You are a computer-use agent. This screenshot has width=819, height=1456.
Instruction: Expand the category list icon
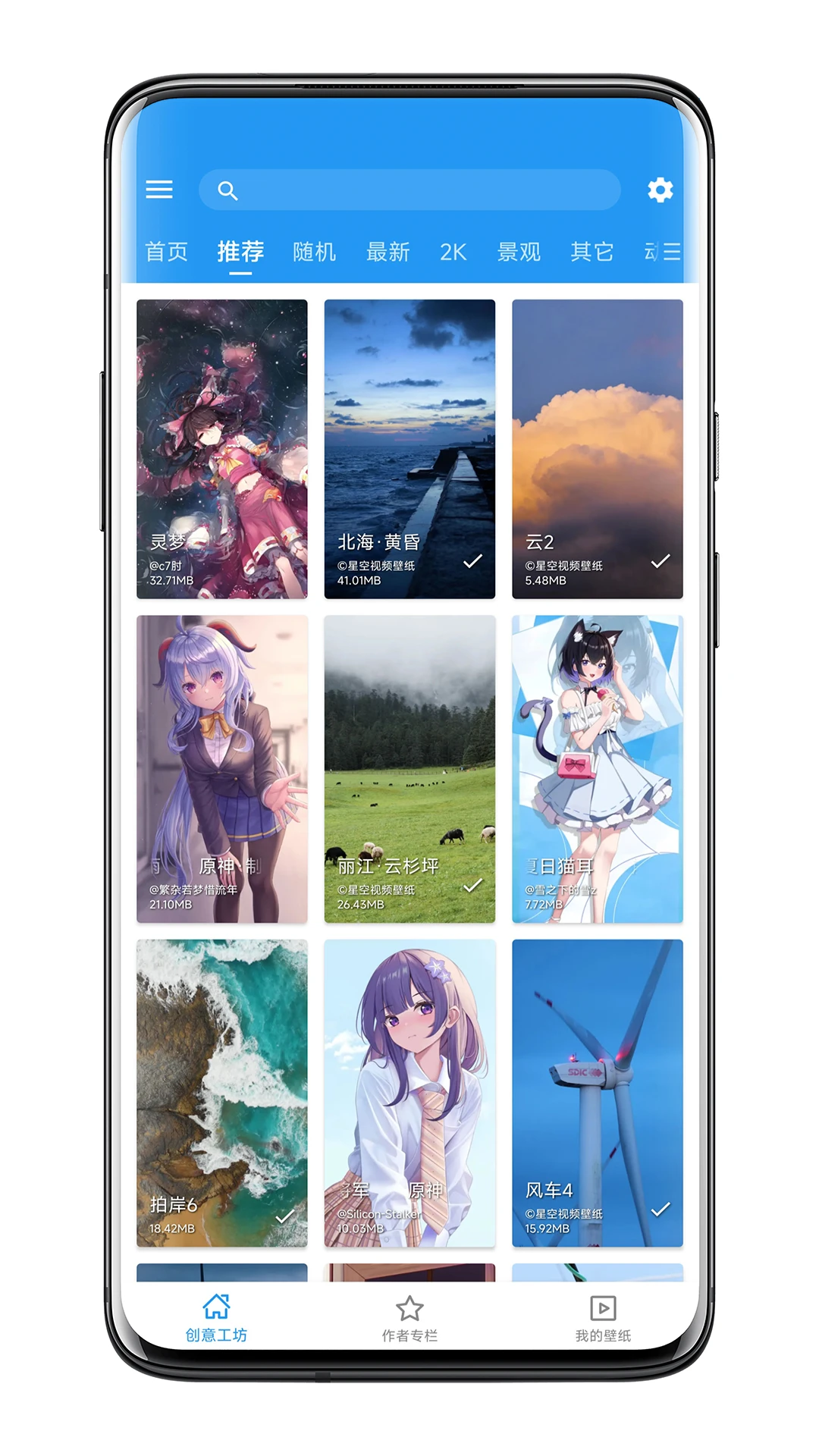[x=672, y=252]
